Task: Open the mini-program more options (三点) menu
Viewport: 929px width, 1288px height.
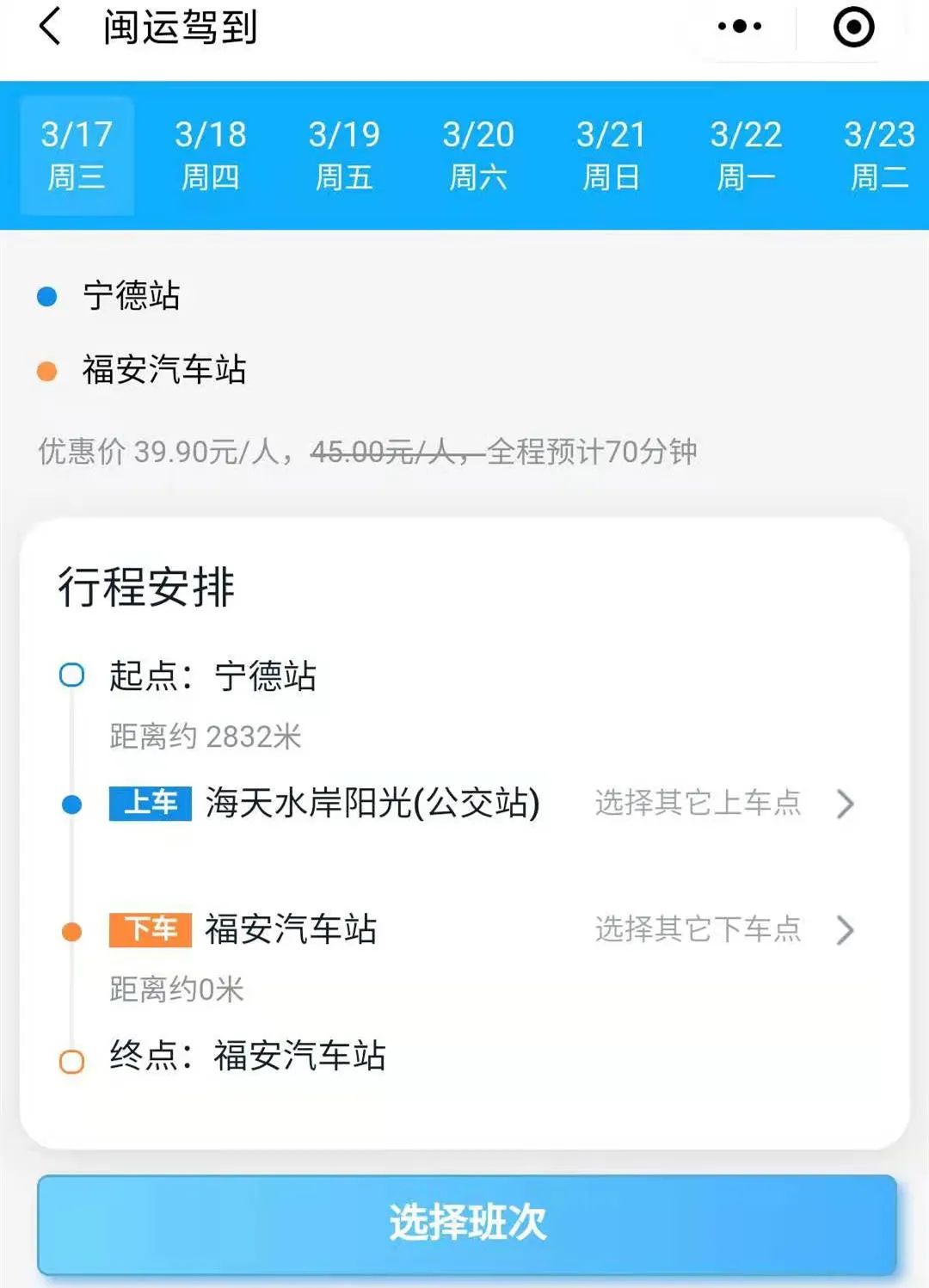Action: coord(738,28)
